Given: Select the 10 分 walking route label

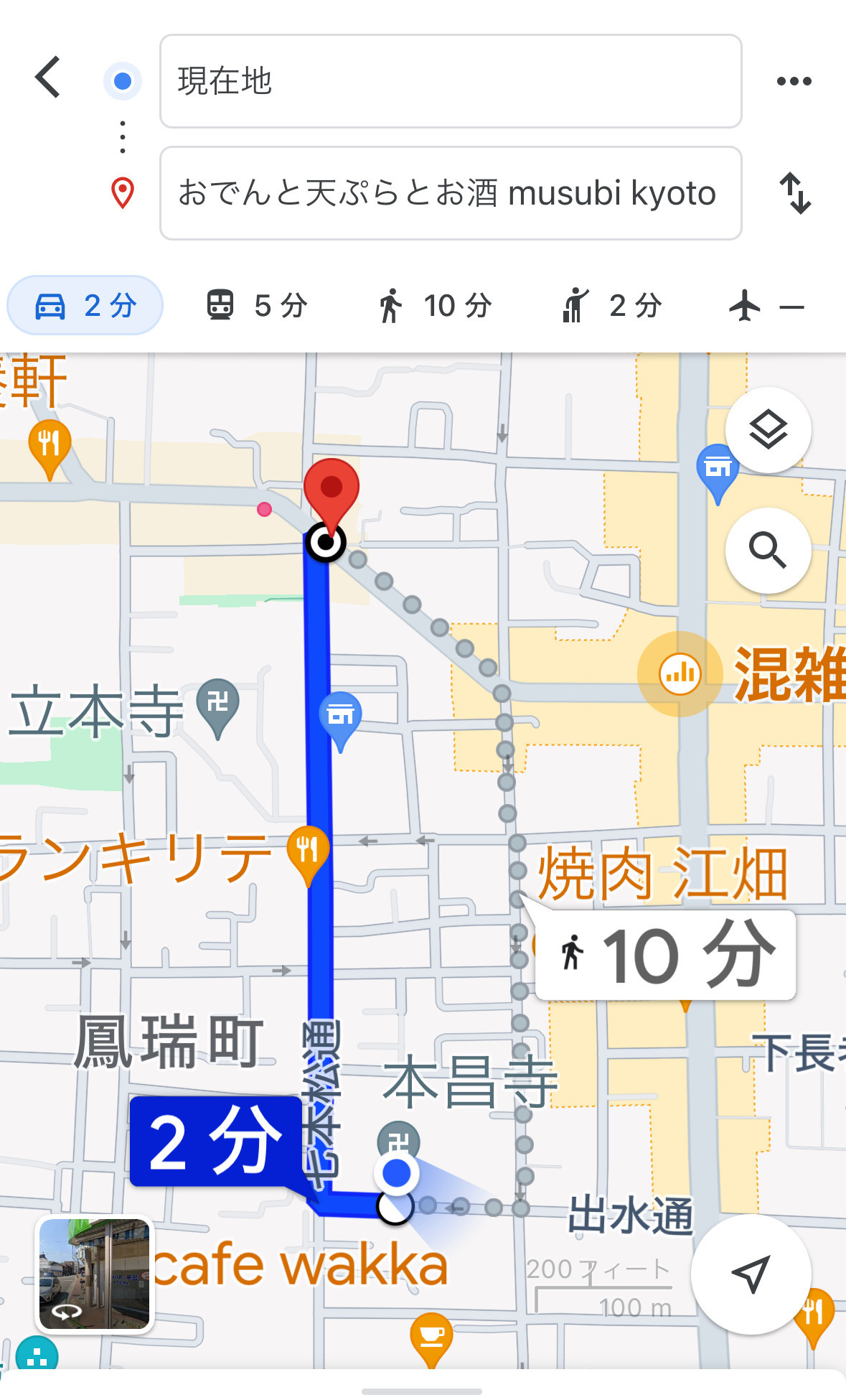Looking at the screenshot, I should (x=666, y=955).
